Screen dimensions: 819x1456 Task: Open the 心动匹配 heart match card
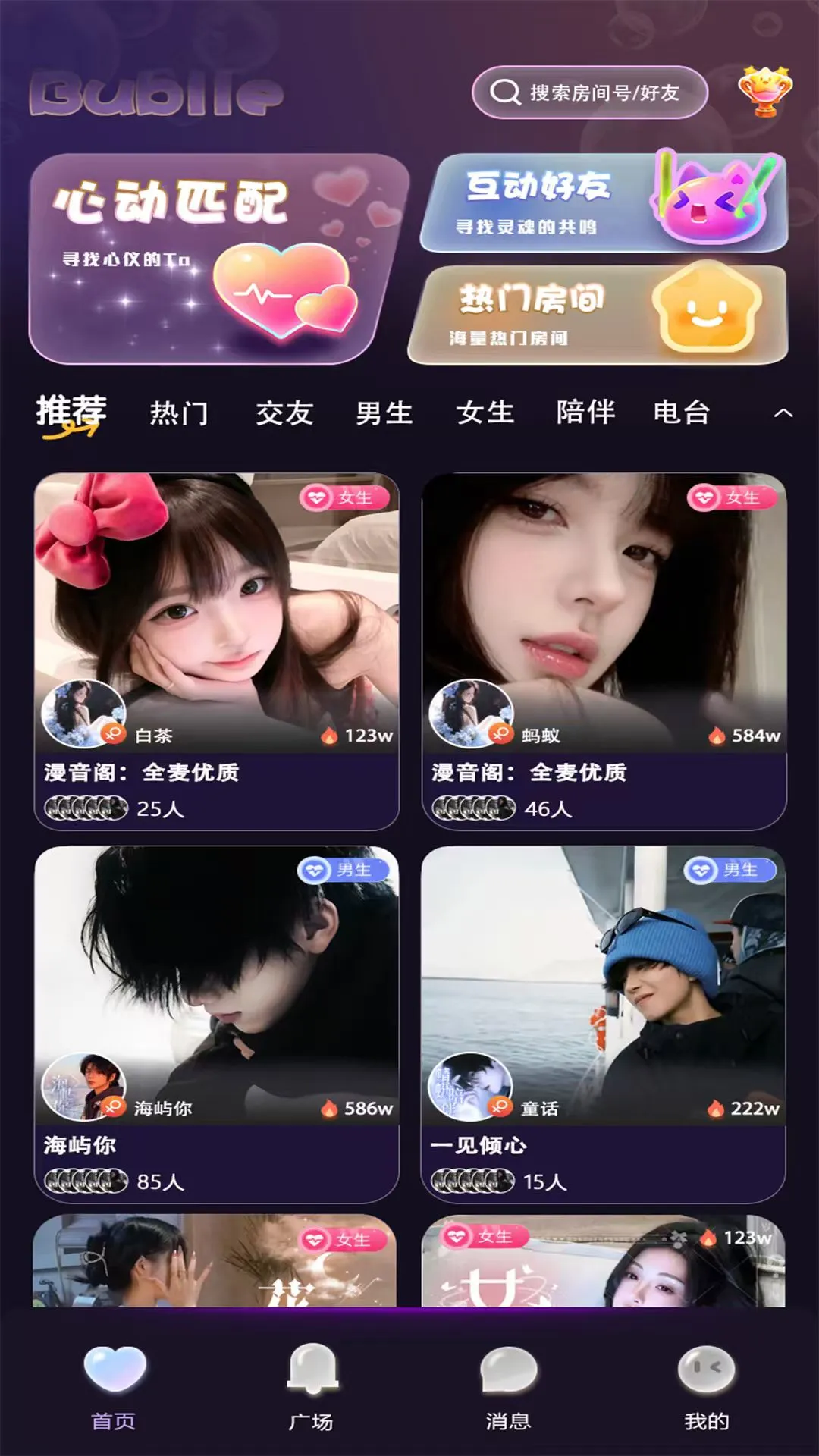tap(218, 259)
